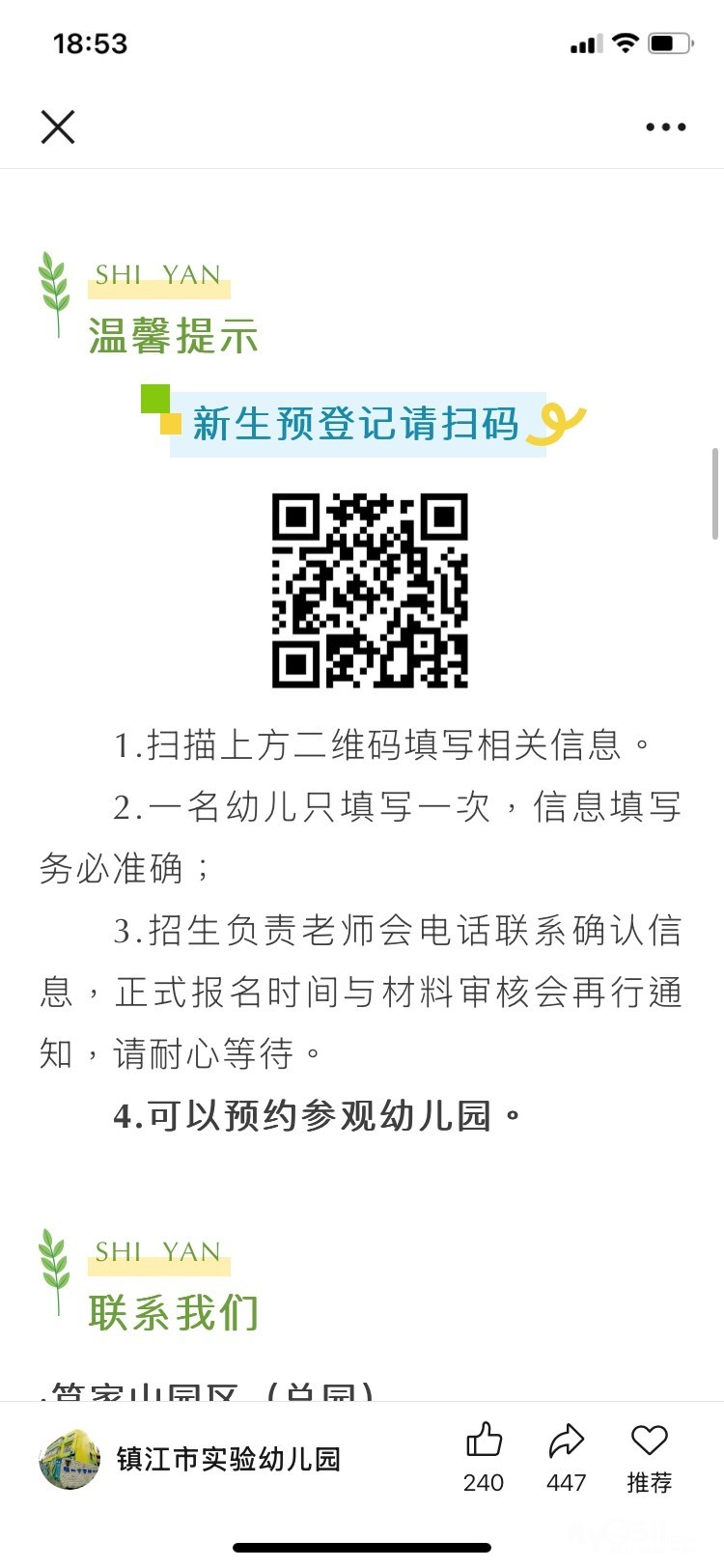This screenshot has height=1568, width=724.
Task: Open the three-dot more options menu
Action: pos(665,126)
